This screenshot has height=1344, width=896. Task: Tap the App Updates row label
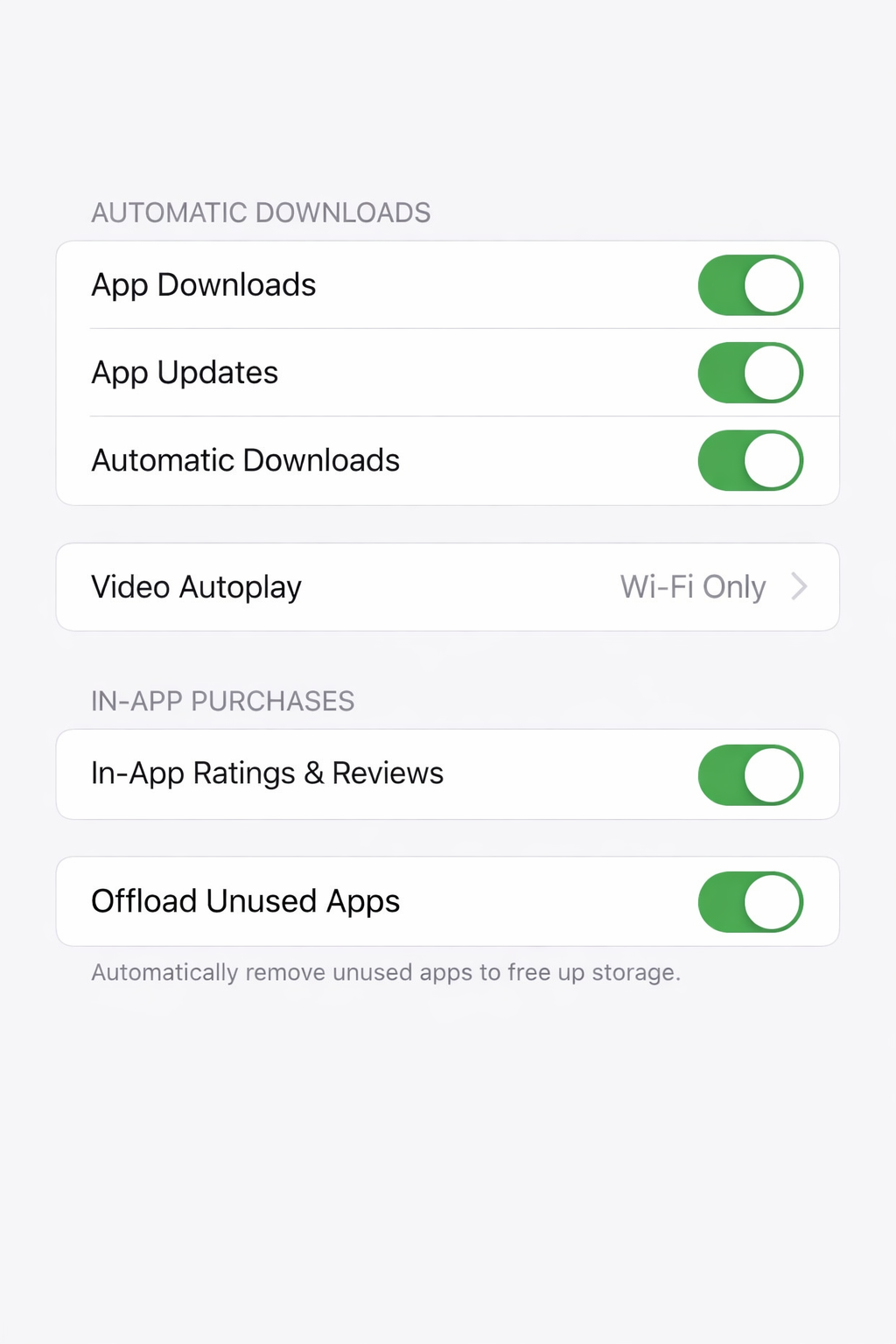coord(184,372)
